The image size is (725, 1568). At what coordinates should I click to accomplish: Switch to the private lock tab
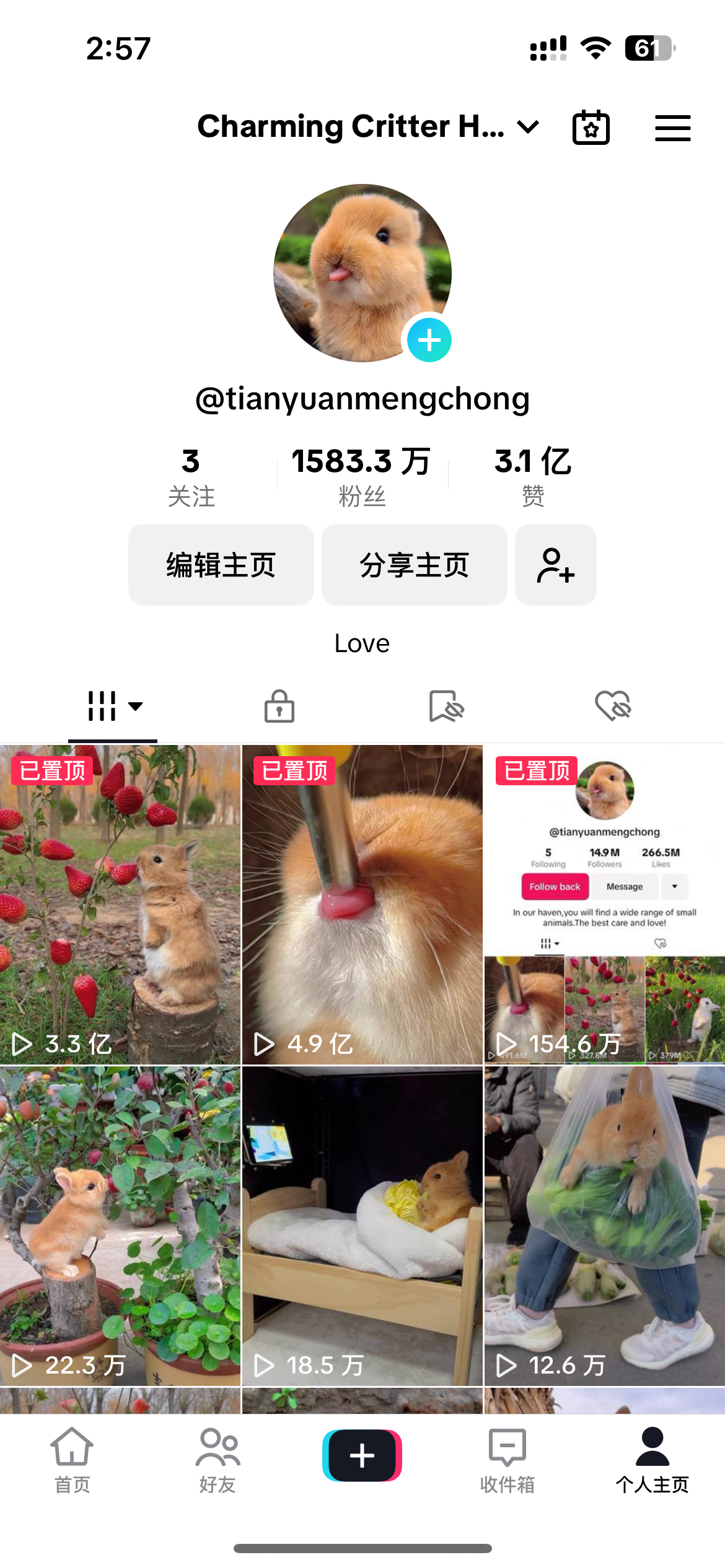279,707
